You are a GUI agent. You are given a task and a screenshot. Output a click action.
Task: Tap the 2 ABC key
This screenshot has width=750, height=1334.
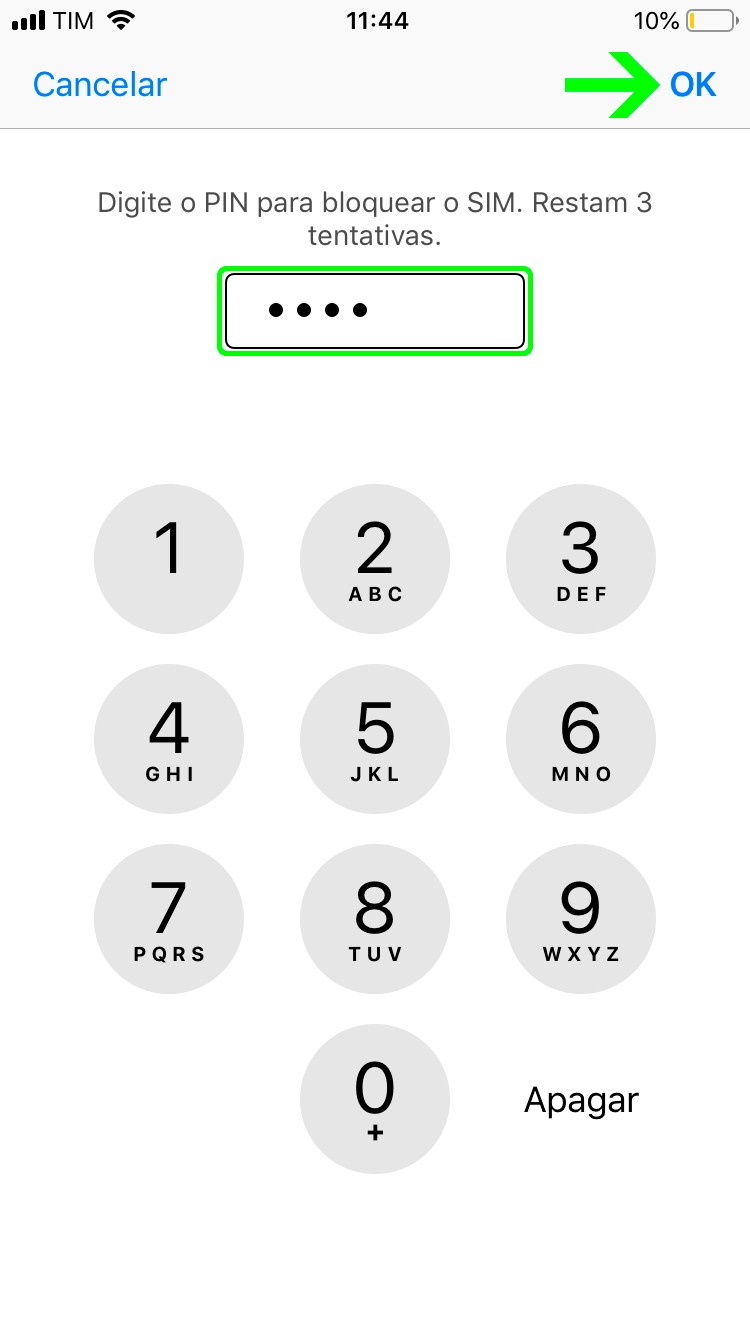pyautogui.click(x=375, y=559)
